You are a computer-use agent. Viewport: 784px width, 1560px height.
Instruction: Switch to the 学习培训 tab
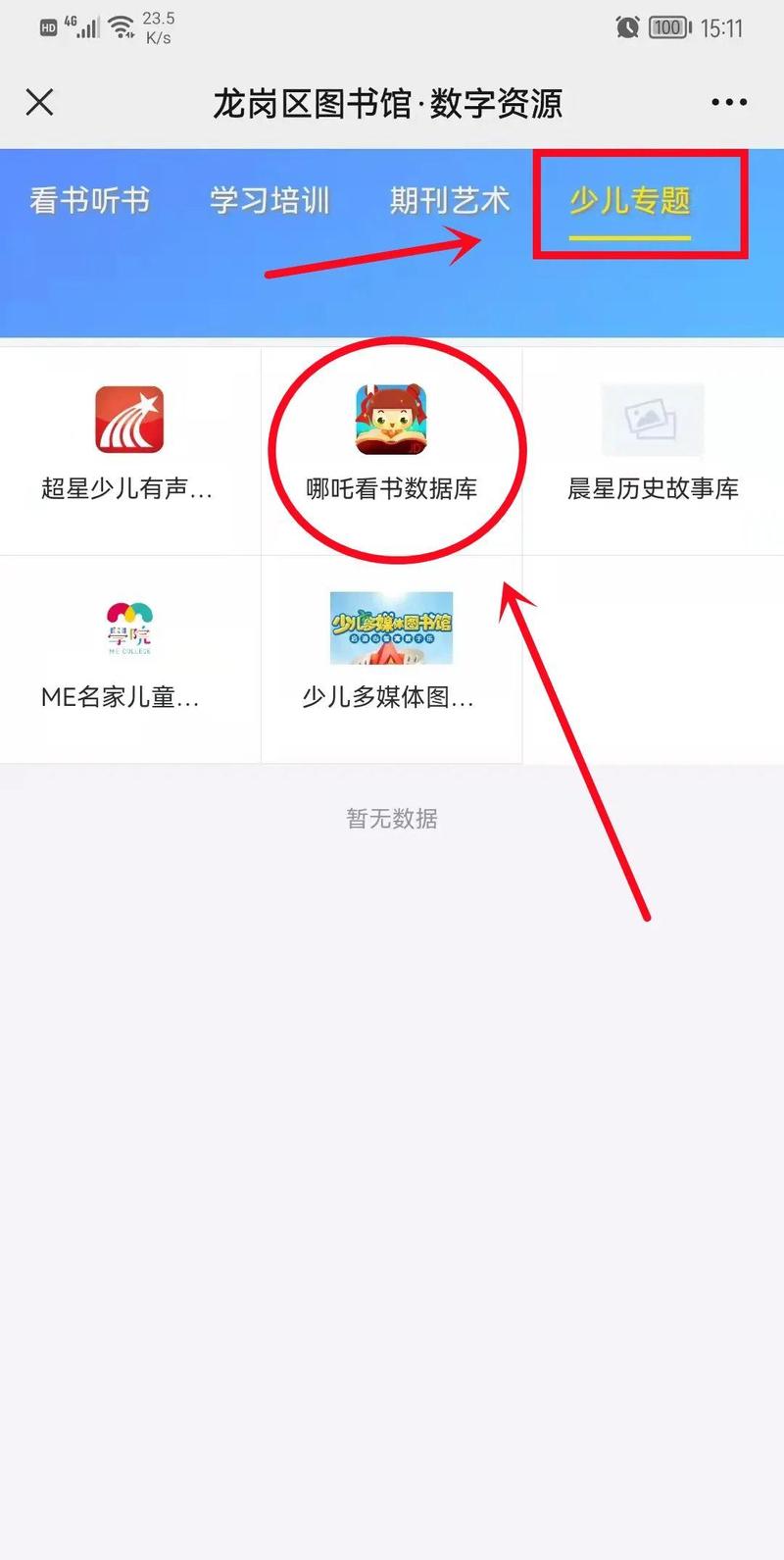(269, 201)
